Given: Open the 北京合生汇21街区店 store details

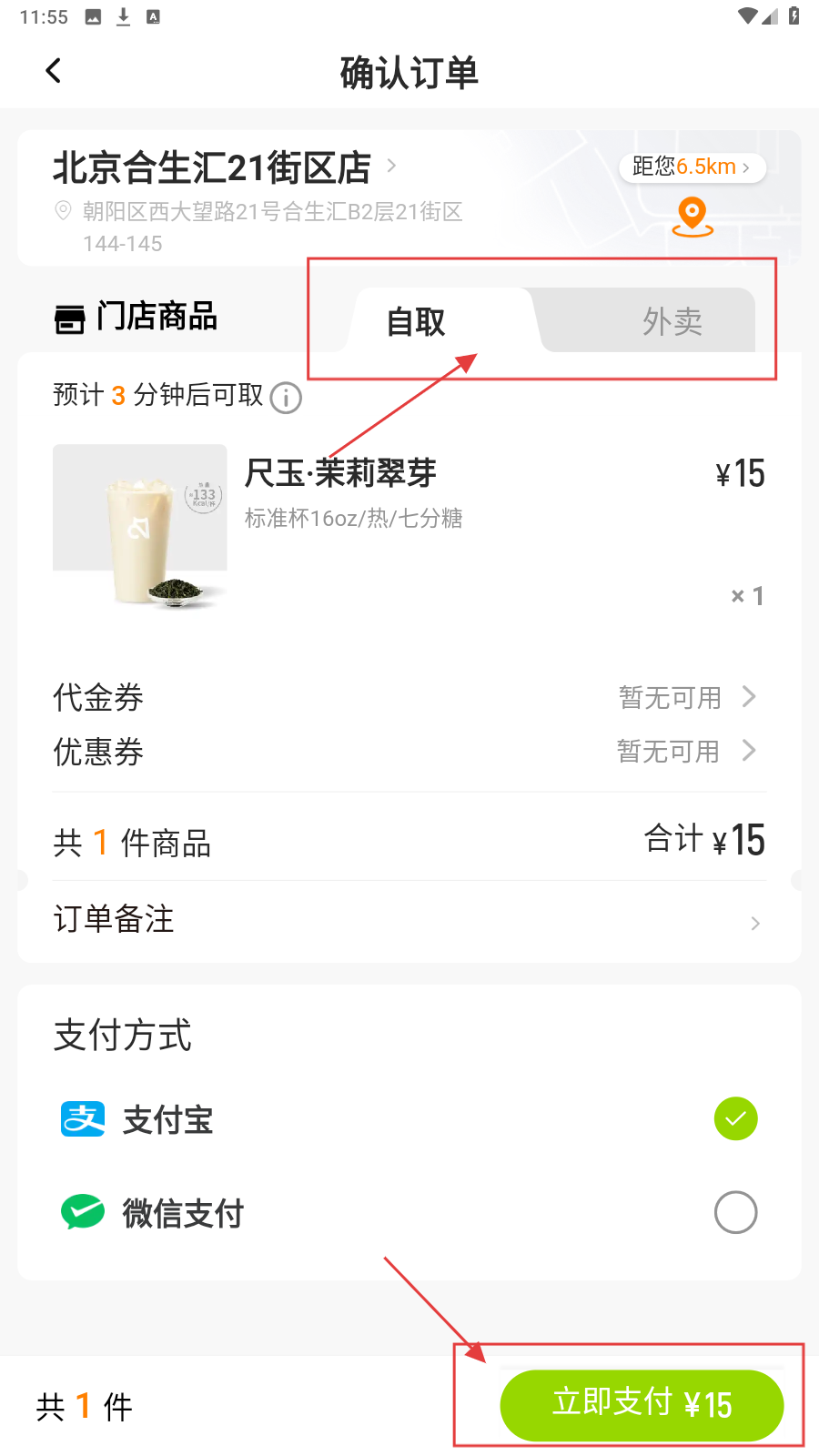Looking at the screenshot, I should (x=223, y=168).
